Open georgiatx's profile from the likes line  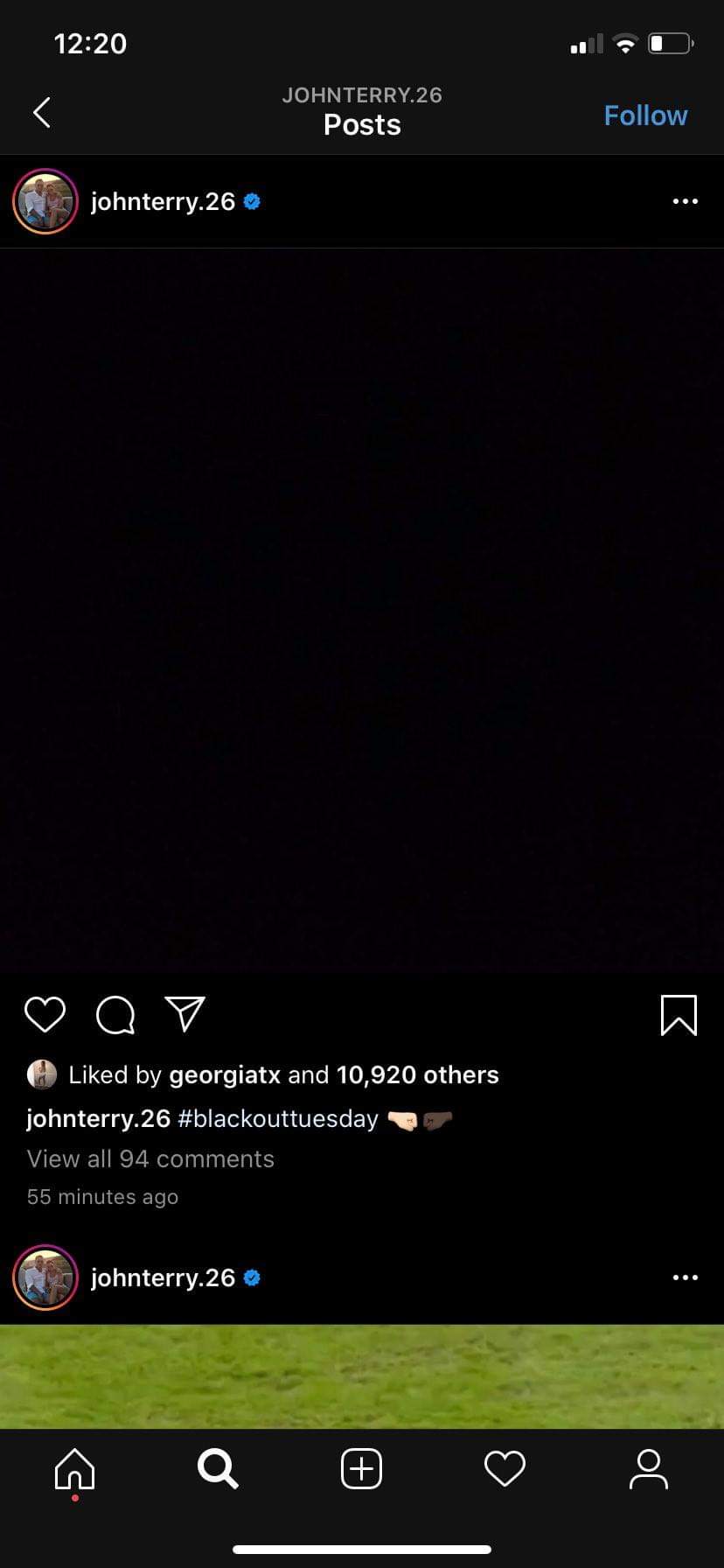coord(224,1074)
